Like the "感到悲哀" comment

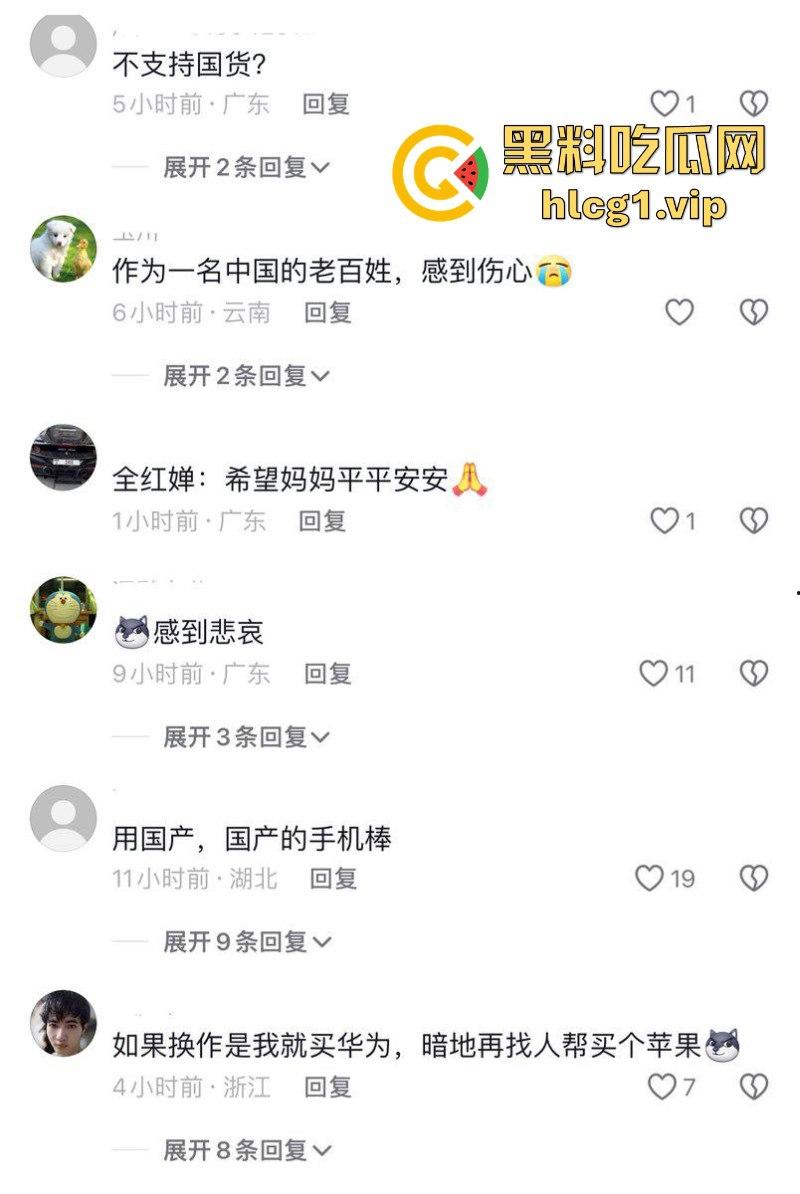654,674
